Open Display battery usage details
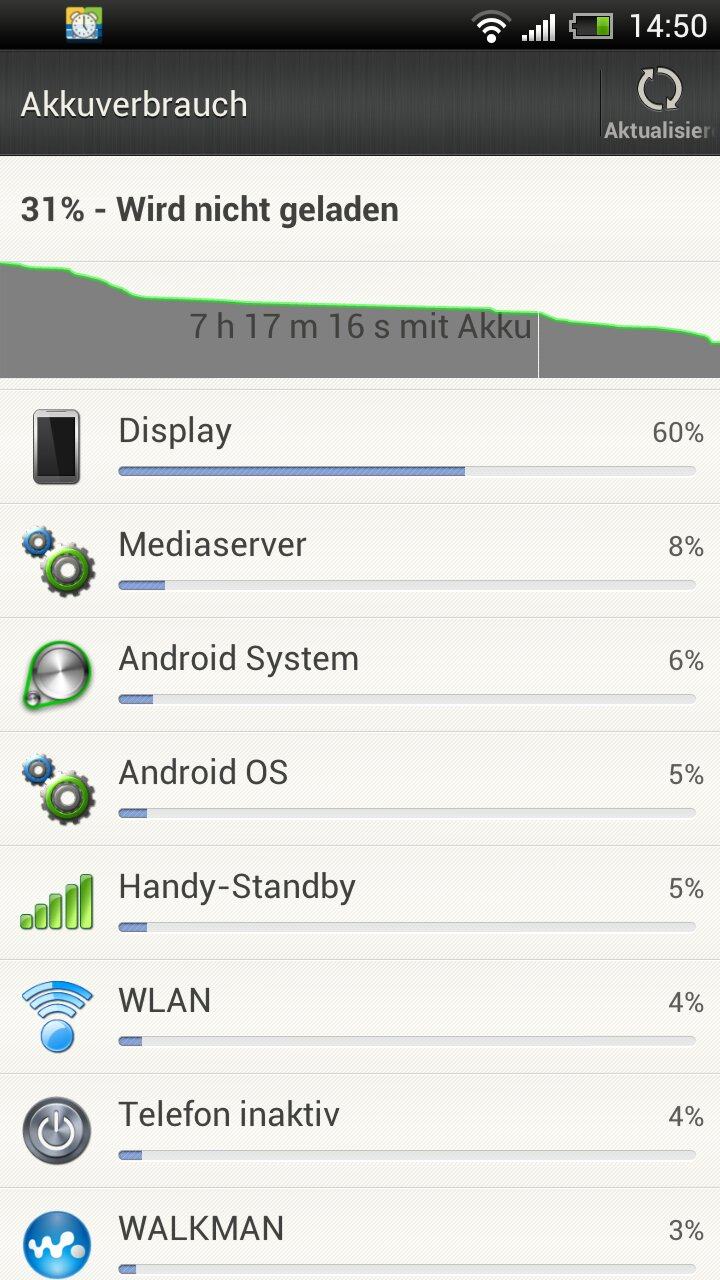This screenshot has height=1280, width=720. click(x=360, y=447)
